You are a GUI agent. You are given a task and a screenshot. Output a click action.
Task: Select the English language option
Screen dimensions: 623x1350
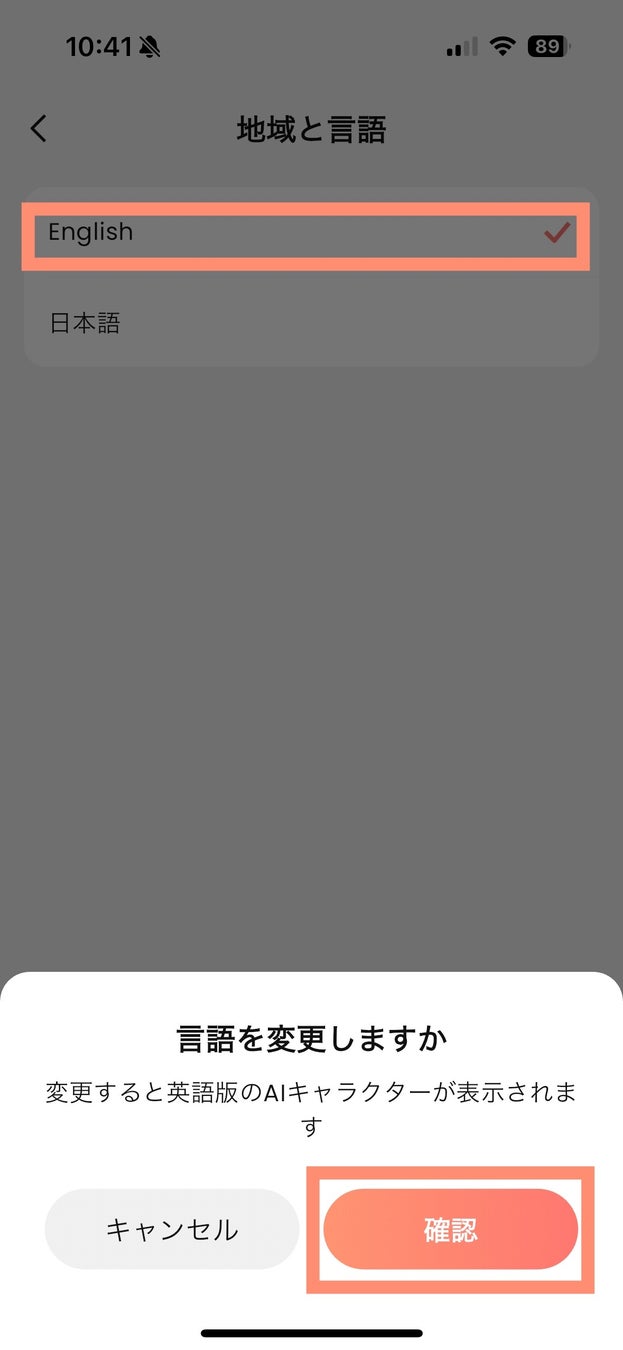coord(305,233)
